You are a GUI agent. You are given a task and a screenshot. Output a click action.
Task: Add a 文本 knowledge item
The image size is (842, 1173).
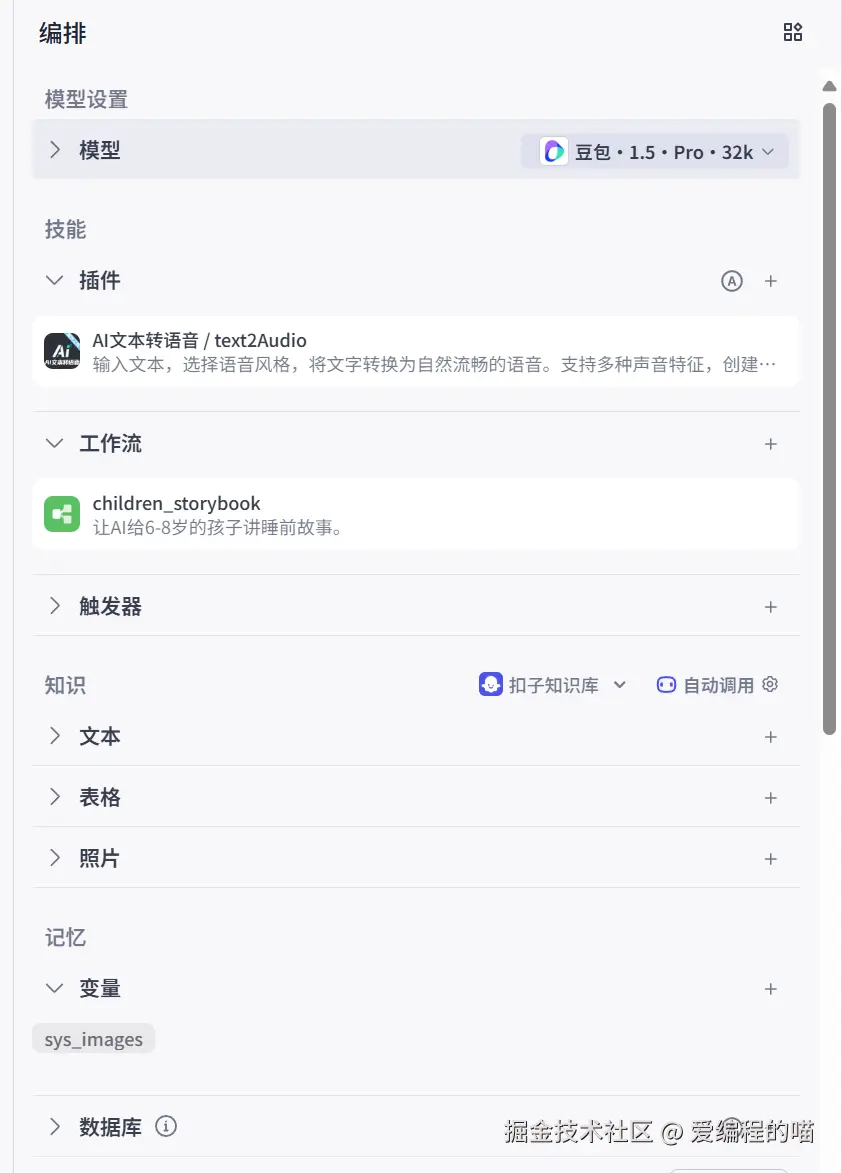[770, 737]
